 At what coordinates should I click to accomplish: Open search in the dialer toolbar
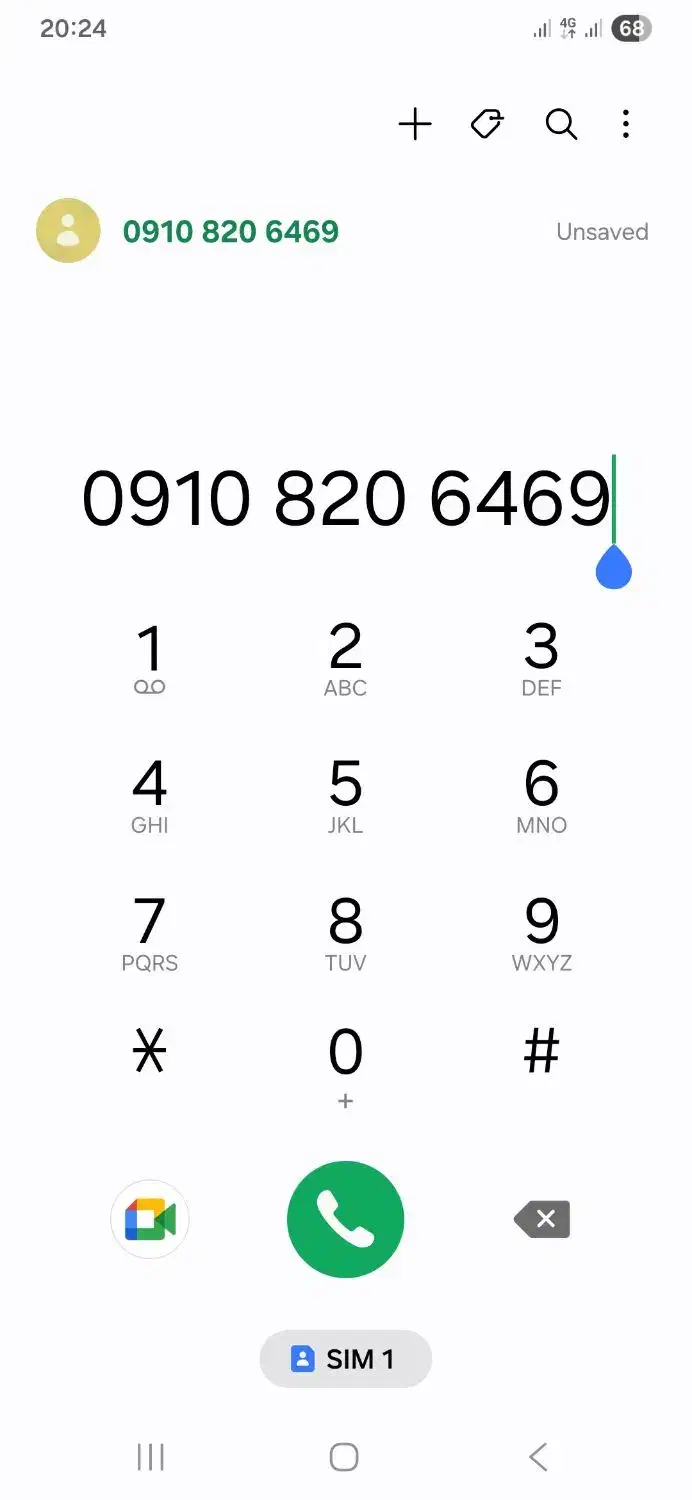pyautogui.click(x=561, y=125)
